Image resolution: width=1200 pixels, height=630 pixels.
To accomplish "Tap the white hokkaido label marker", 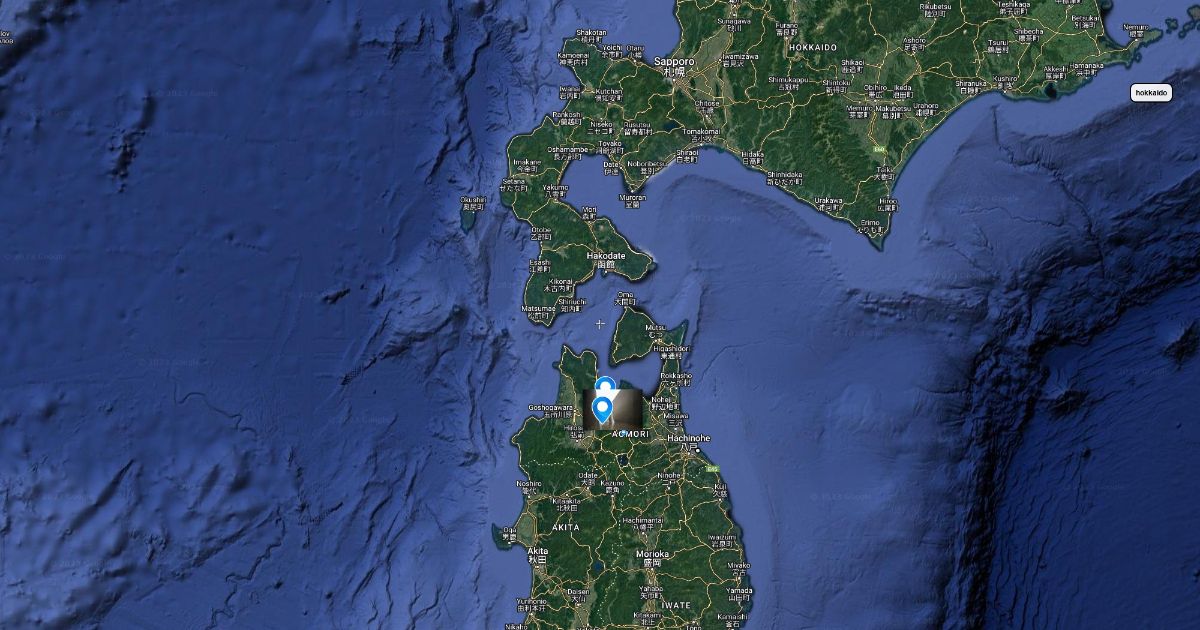I will pos(1150,92).
